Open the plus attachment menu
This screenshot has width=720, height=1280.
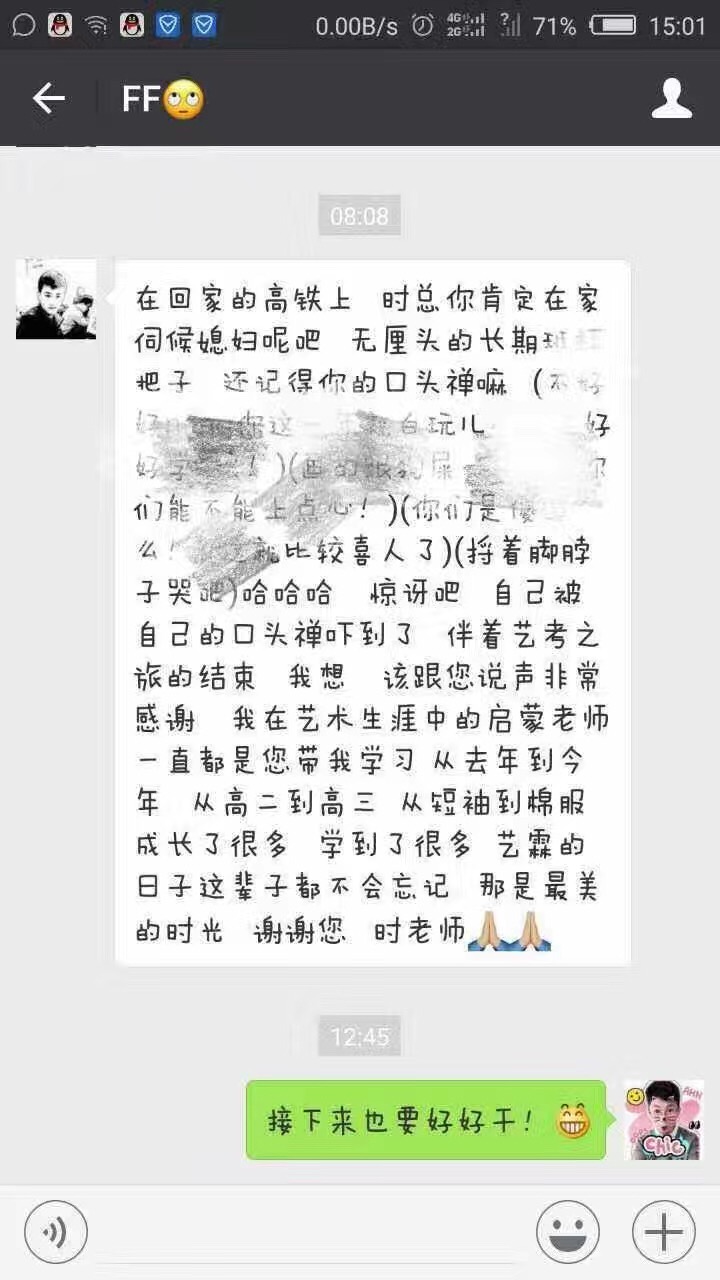(664, 1231)
